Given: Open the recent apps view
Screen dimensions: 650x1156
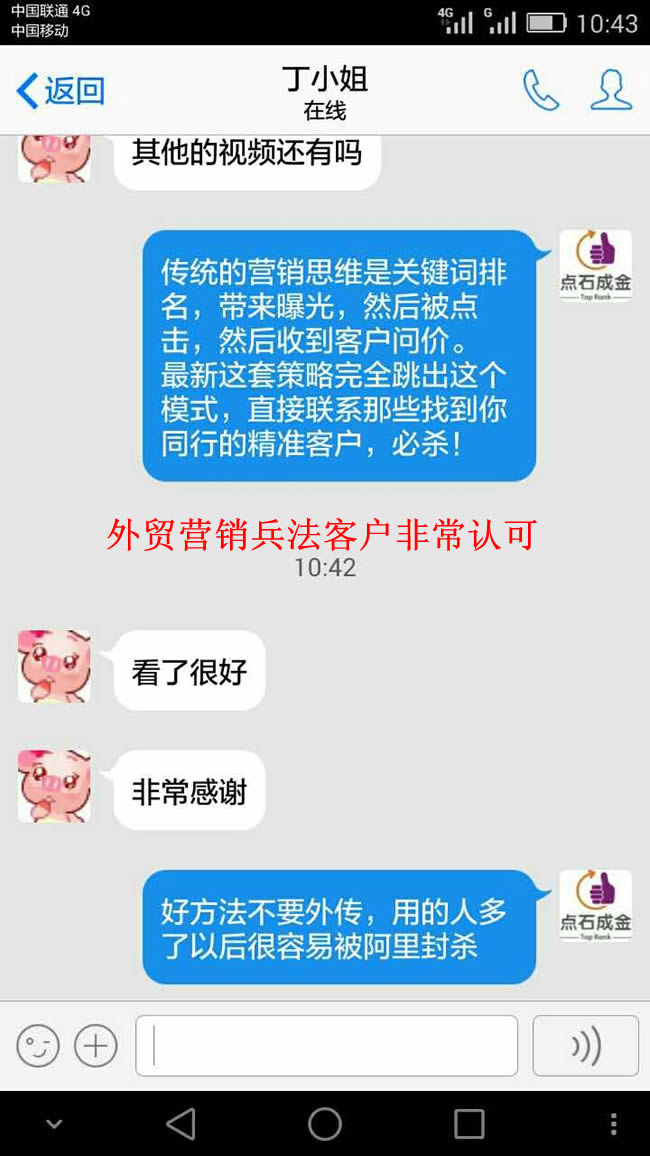Looking at the screenshot, I should tap(469, 1124).
